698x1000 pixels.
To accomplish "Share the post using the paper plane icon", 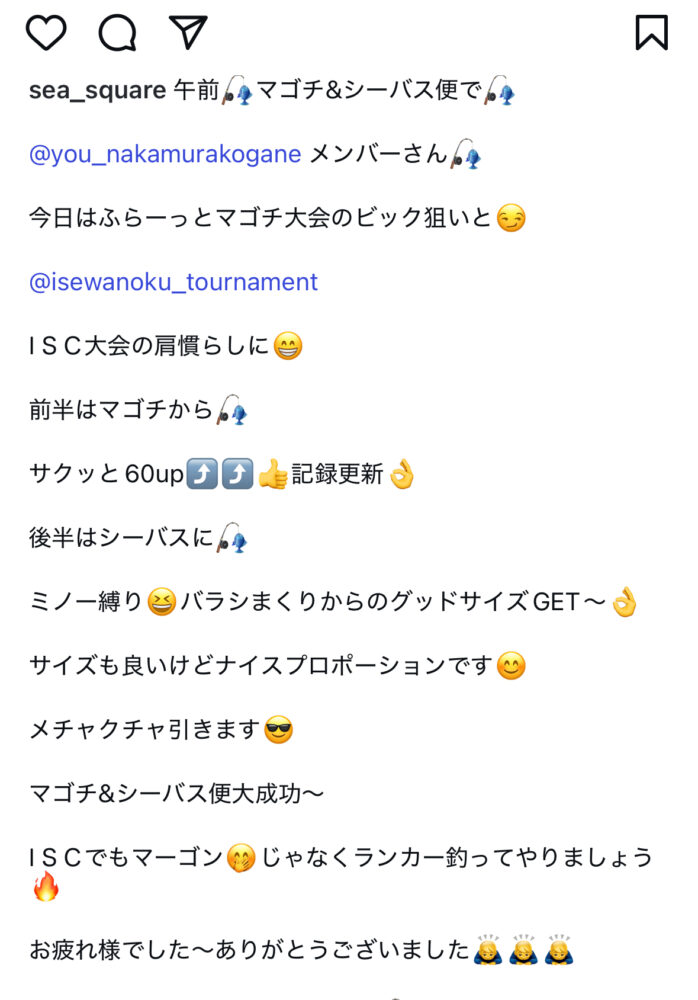I will click(187, 33).
